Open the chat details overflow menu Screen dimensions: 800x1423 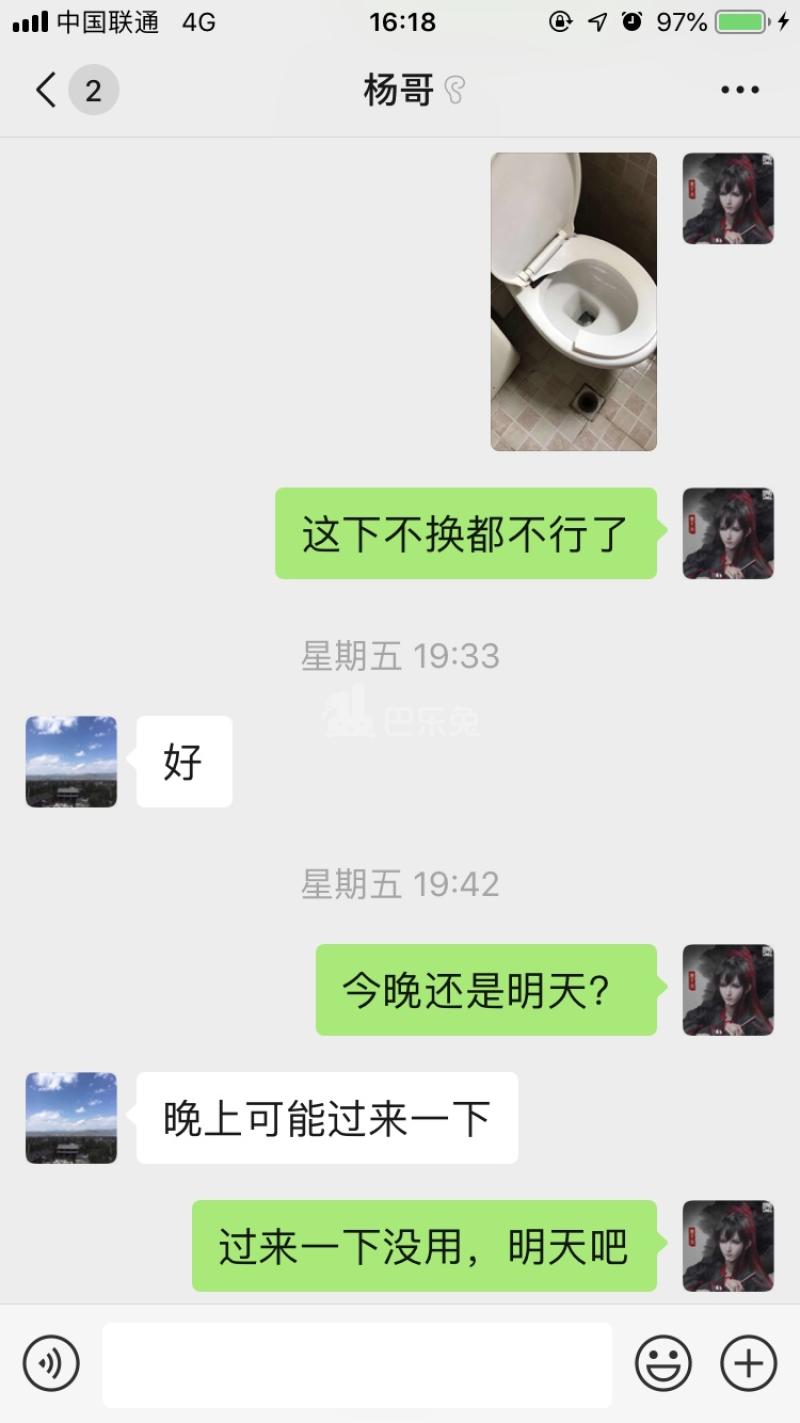[x=740, y=91]
